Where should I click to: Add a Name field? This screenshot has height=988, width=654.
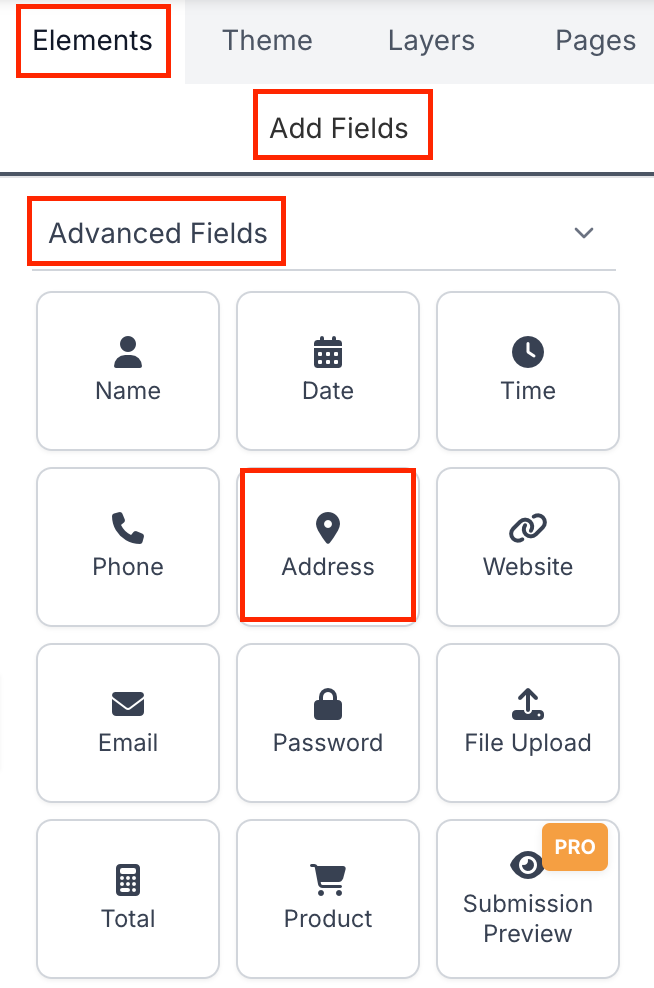(x=128, y=371)
